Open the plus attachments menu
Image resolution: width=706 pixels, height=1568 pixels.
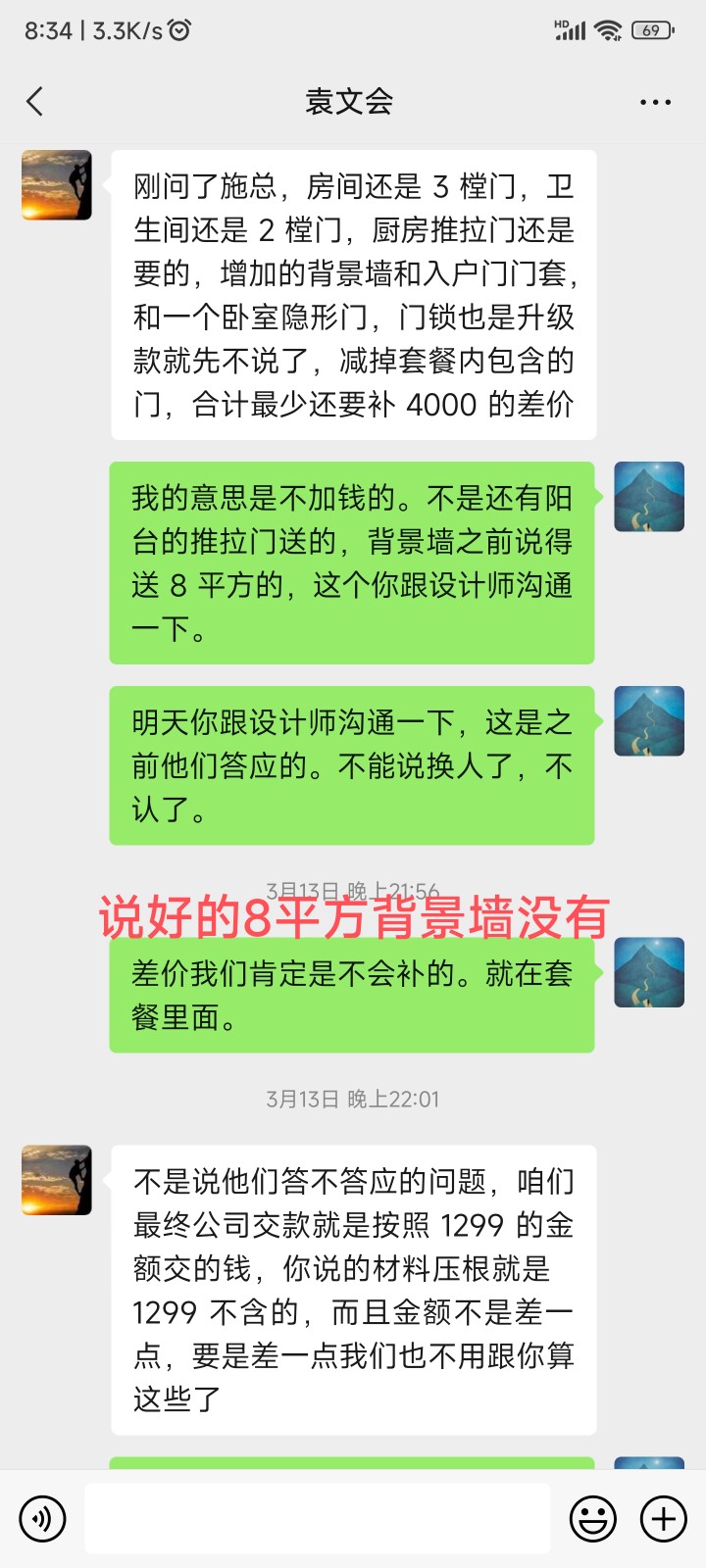(x=664, y=1519)
